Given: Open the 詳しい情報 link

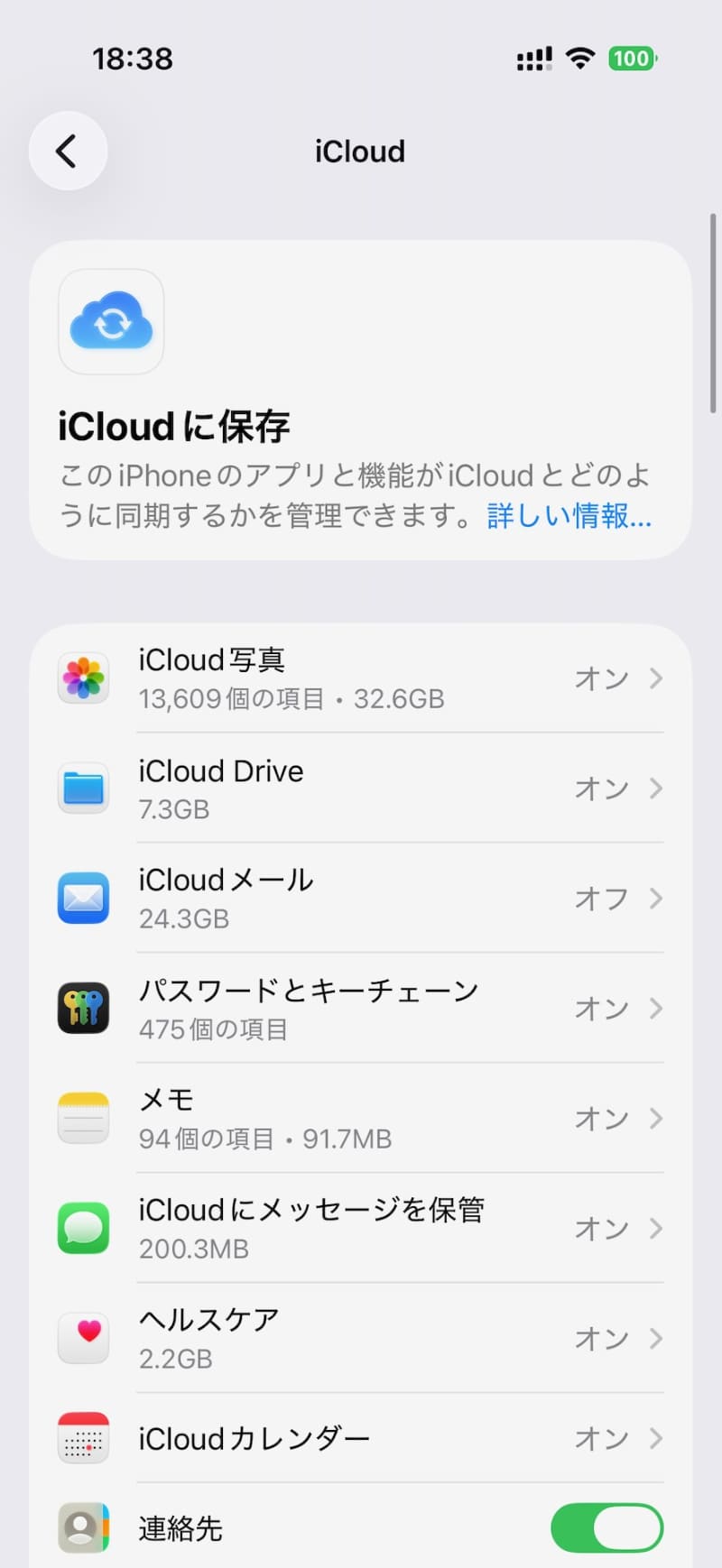Looking at the screenshot, I should tap(569, 516).
